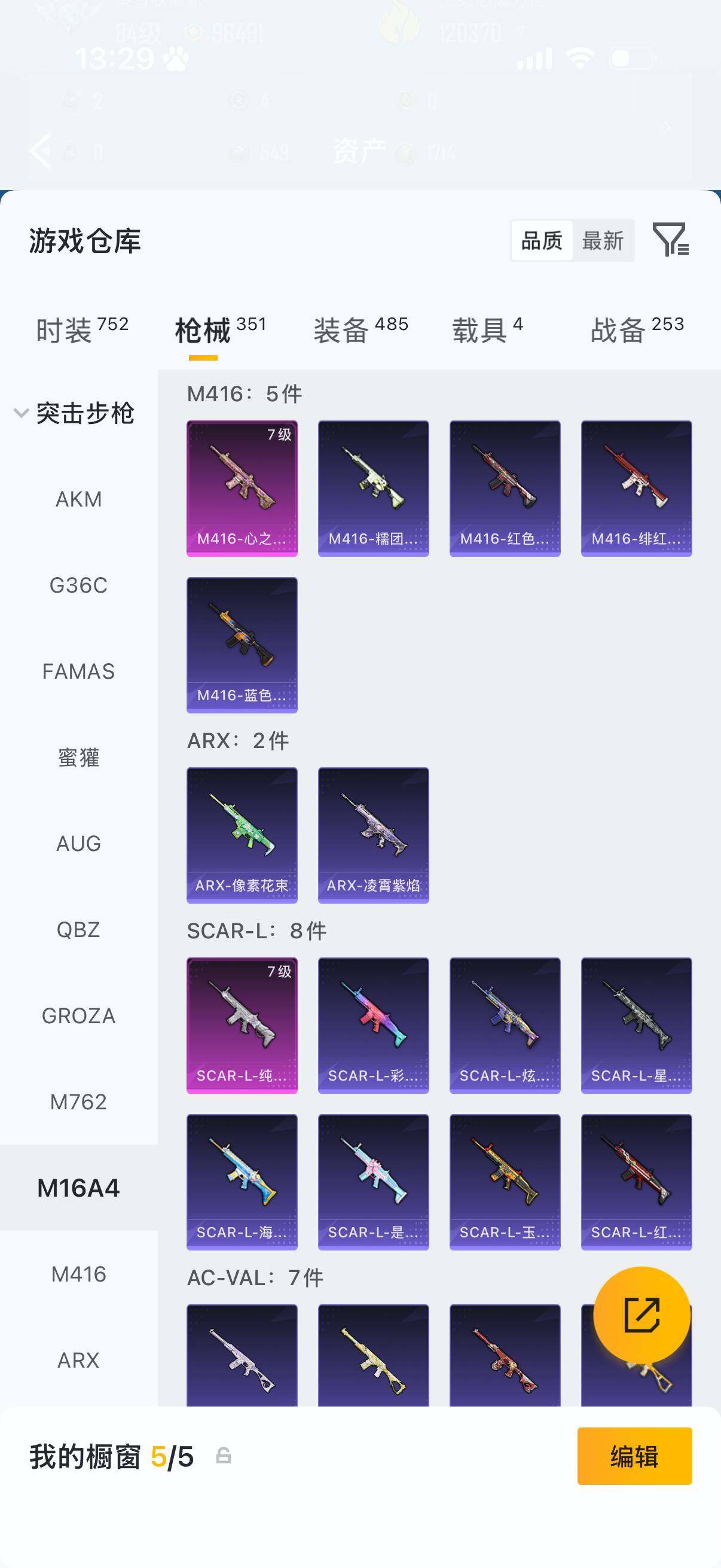Image resolution: width=721 pixels, height=1568 pixels.
Task: View the ARX-像素花束 skin
Action: [242, 835]
